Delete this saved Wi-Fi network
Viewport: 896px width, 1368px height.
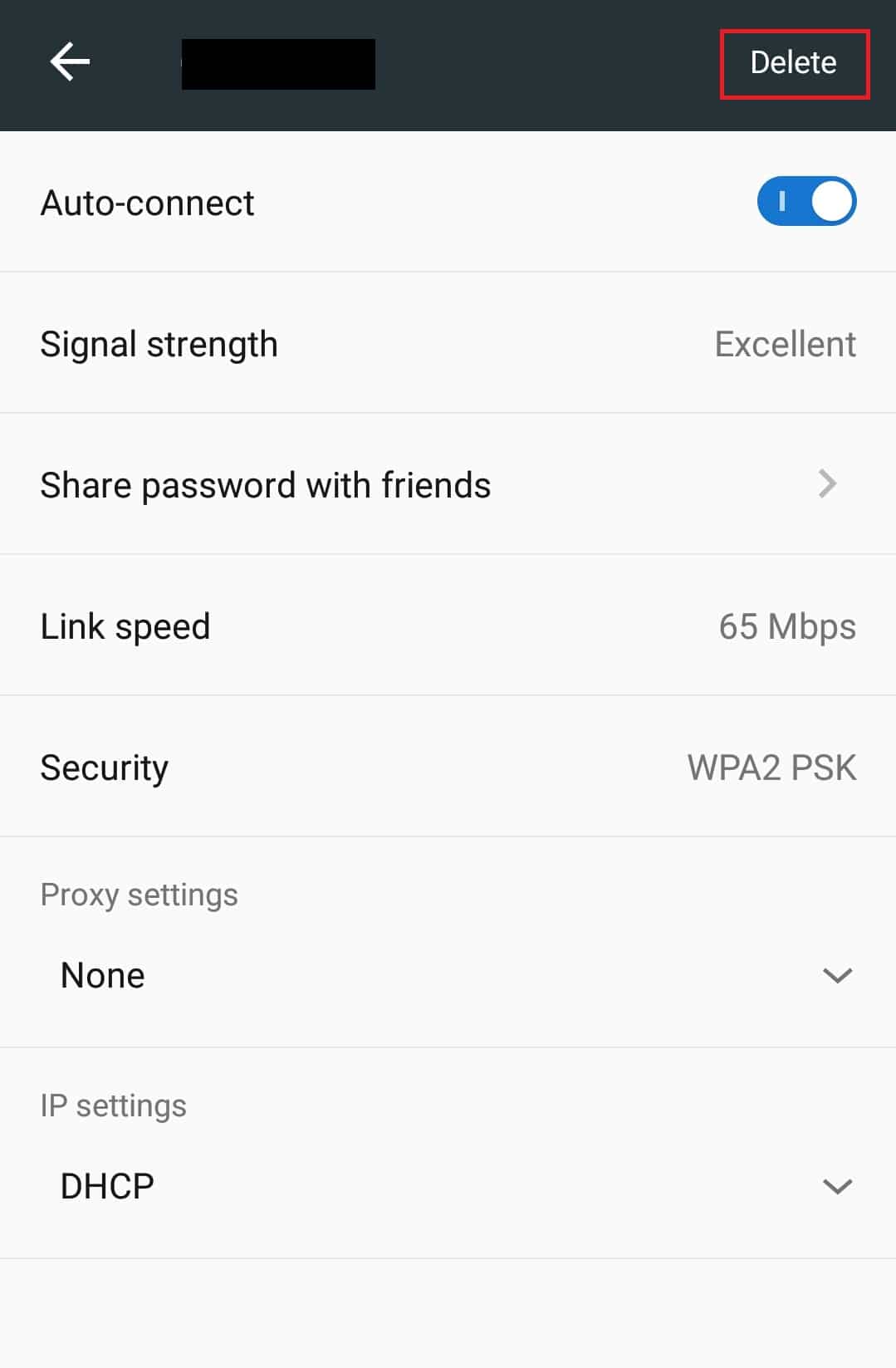(x=793, y=63)
